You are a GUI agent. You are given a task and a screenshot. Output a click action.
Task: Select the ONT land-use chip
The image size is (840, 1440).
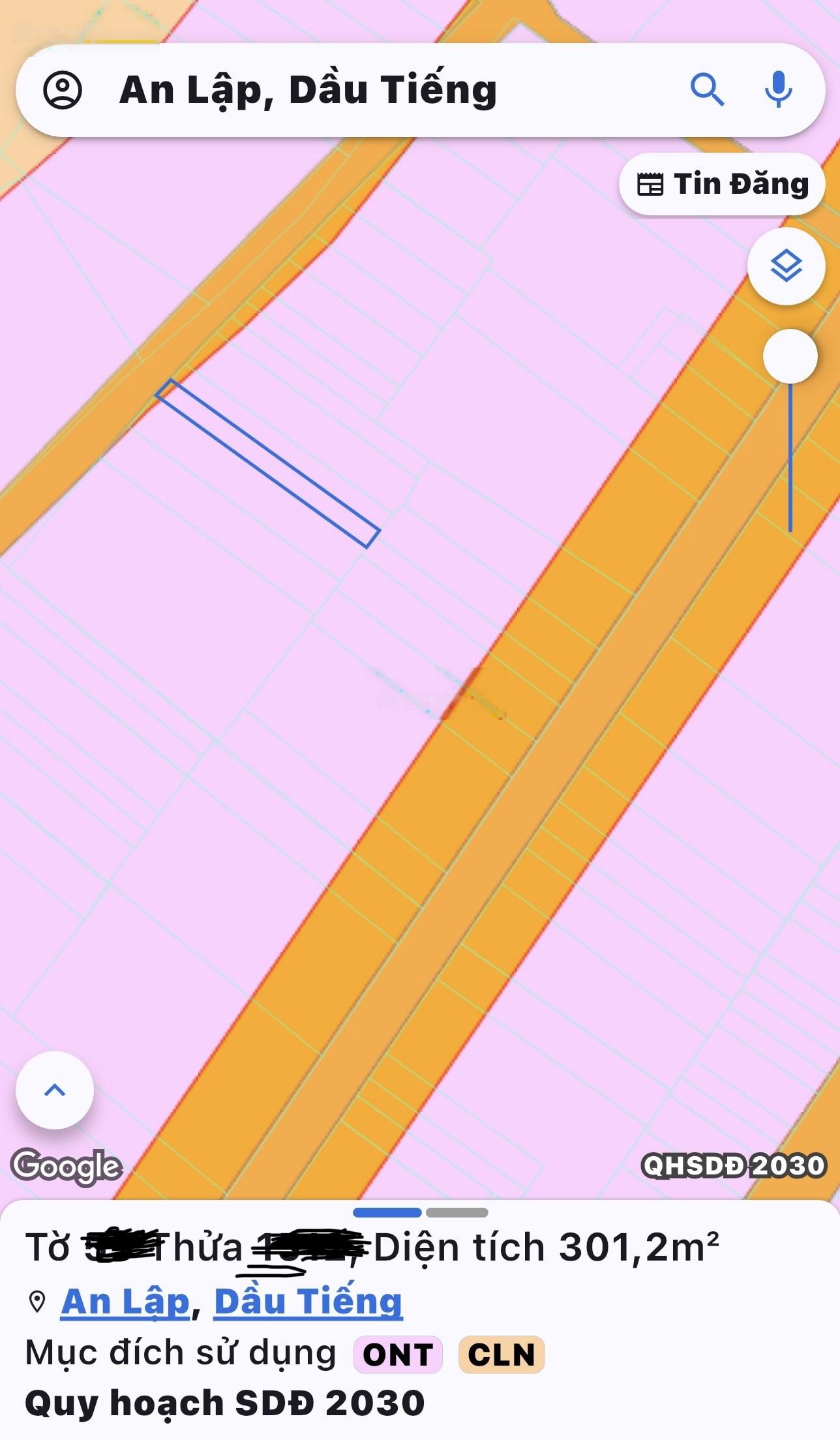pyautogui.click(x=398, y=1355)
